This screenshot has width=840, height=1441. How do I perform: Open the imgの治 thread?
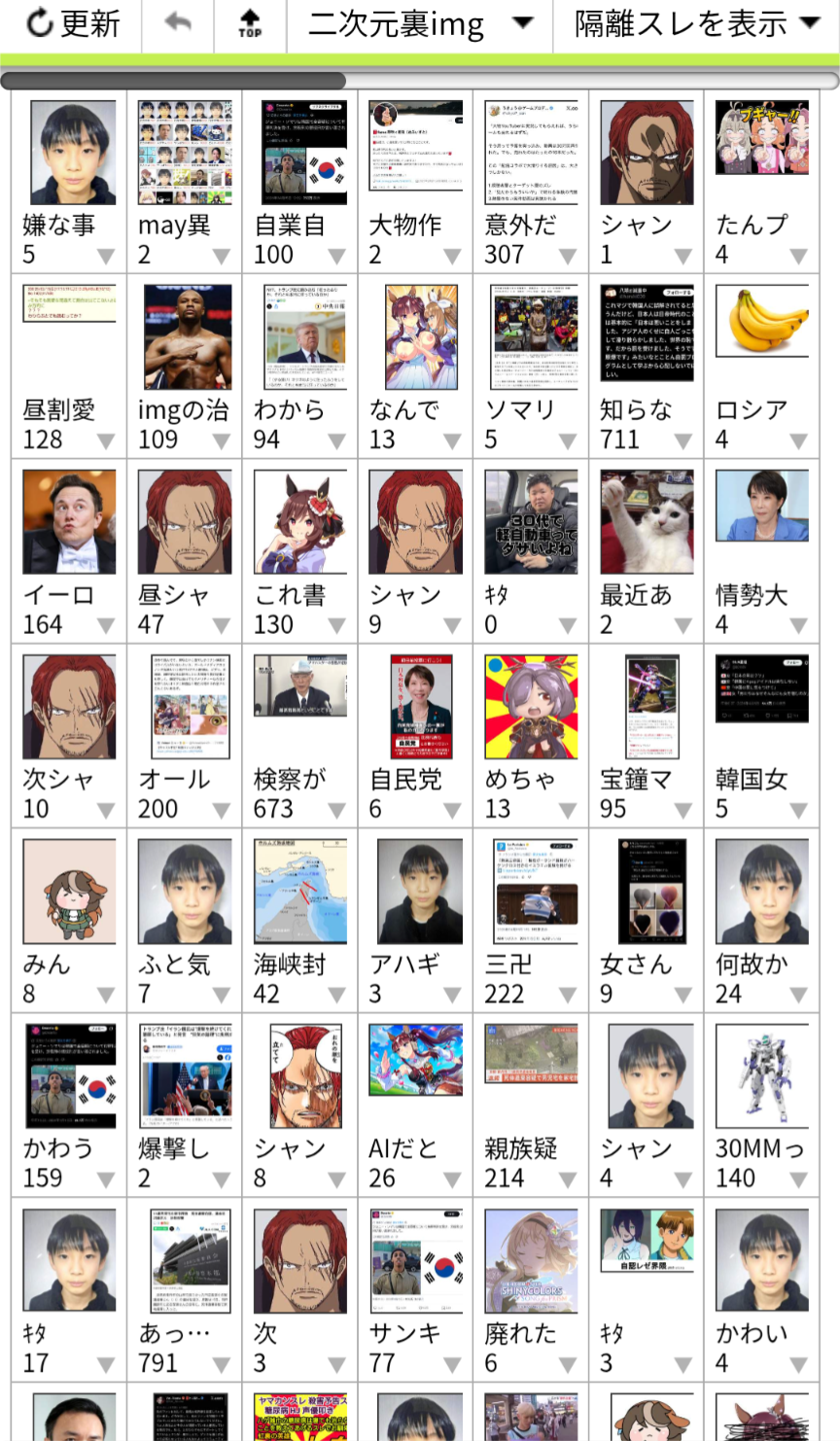tap(185, 337)
